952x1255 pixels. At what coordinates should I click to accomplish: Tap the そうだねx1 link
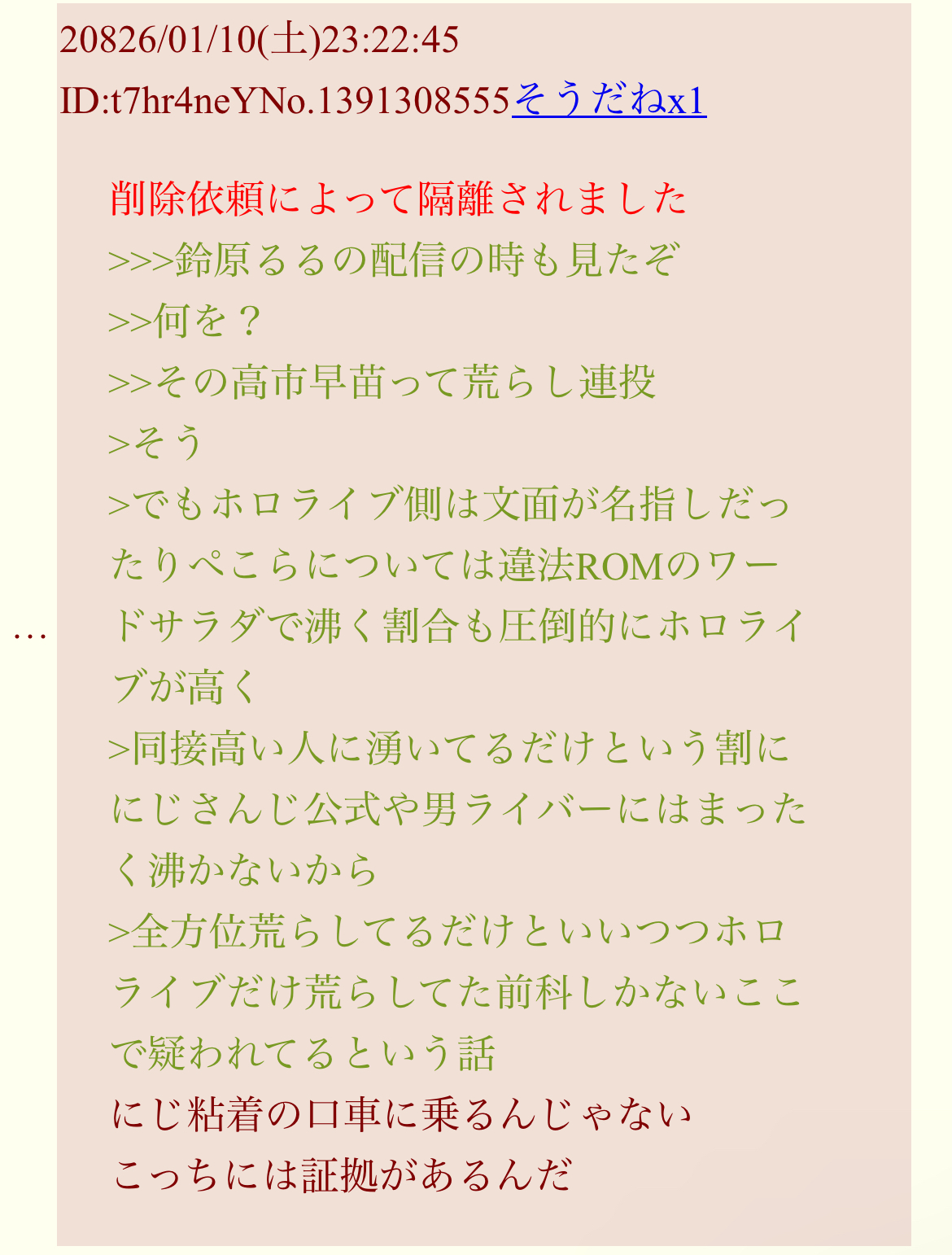point(609,101)
